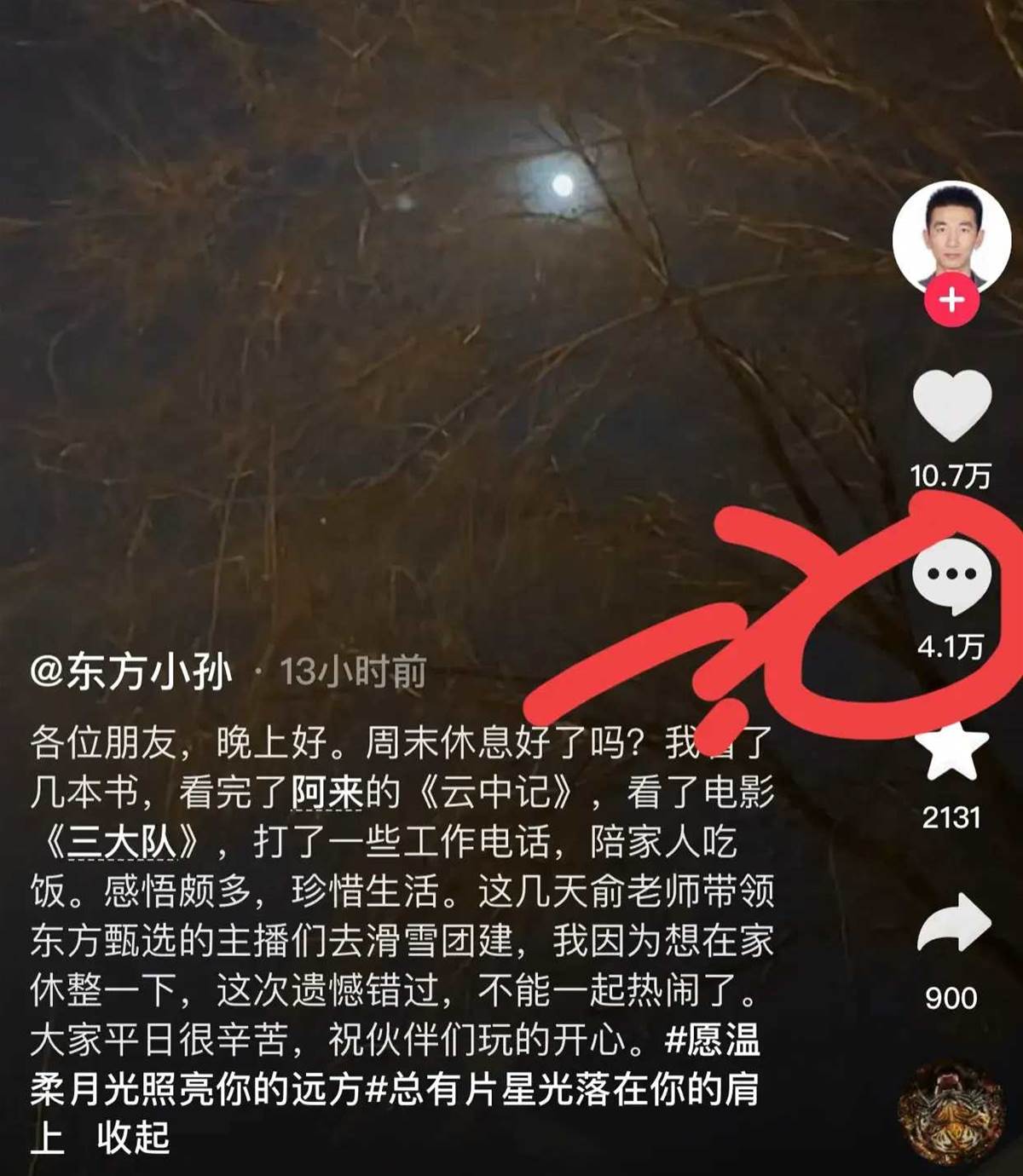Open the underlined 阿来 search link
1023x1176 pixels.
(x=327, y=793)
